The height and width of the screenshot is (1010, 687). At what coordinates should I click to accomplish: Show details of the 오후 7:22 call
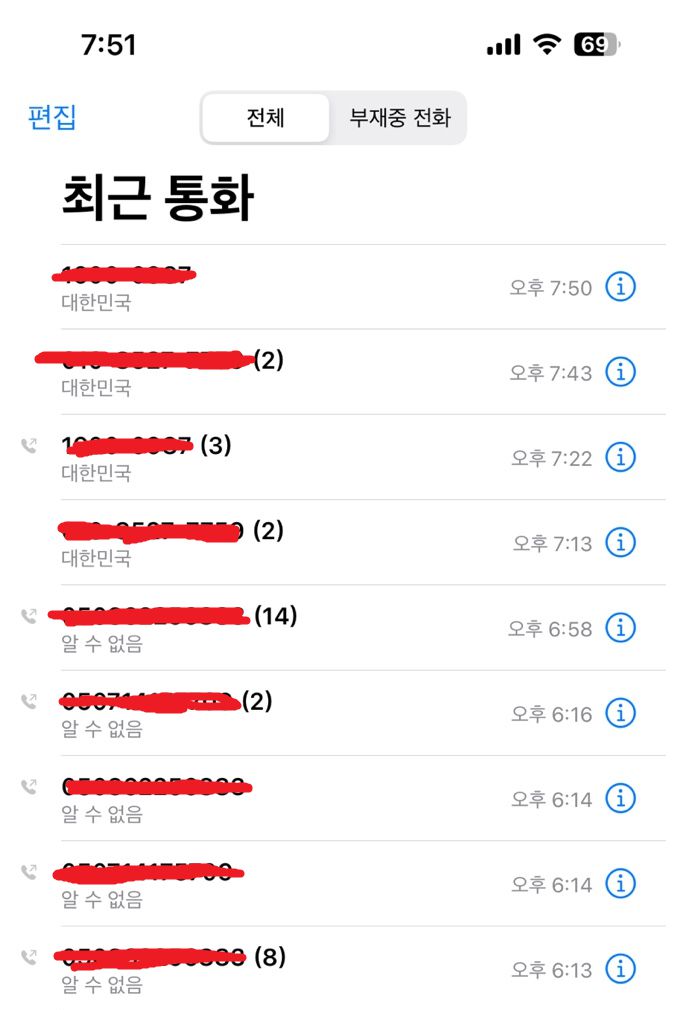point(621,457)
